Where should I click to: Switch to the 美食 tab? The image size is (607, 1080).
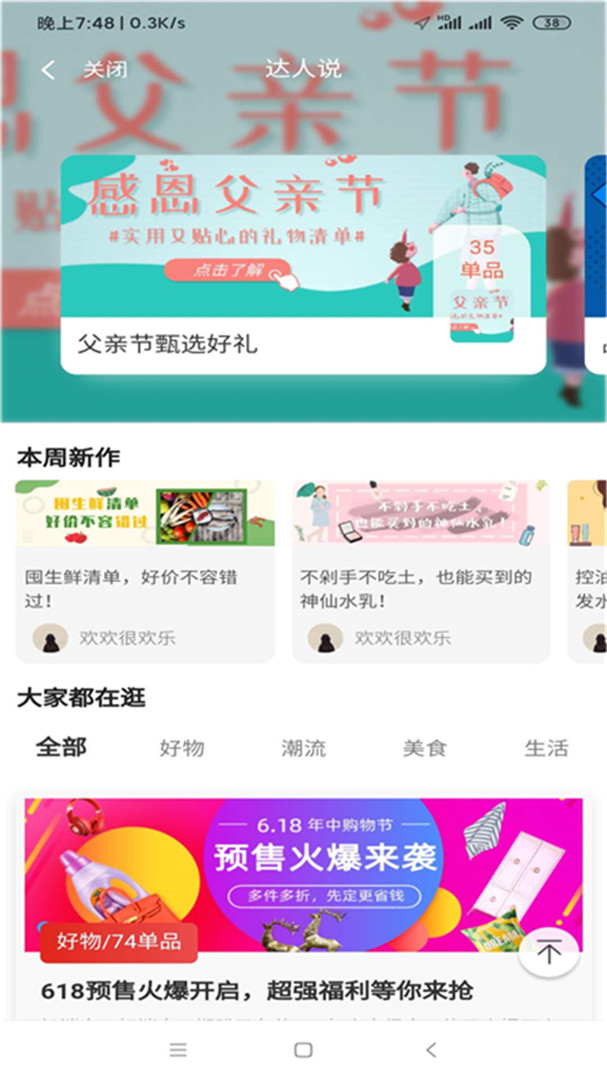tap(424, 748)
